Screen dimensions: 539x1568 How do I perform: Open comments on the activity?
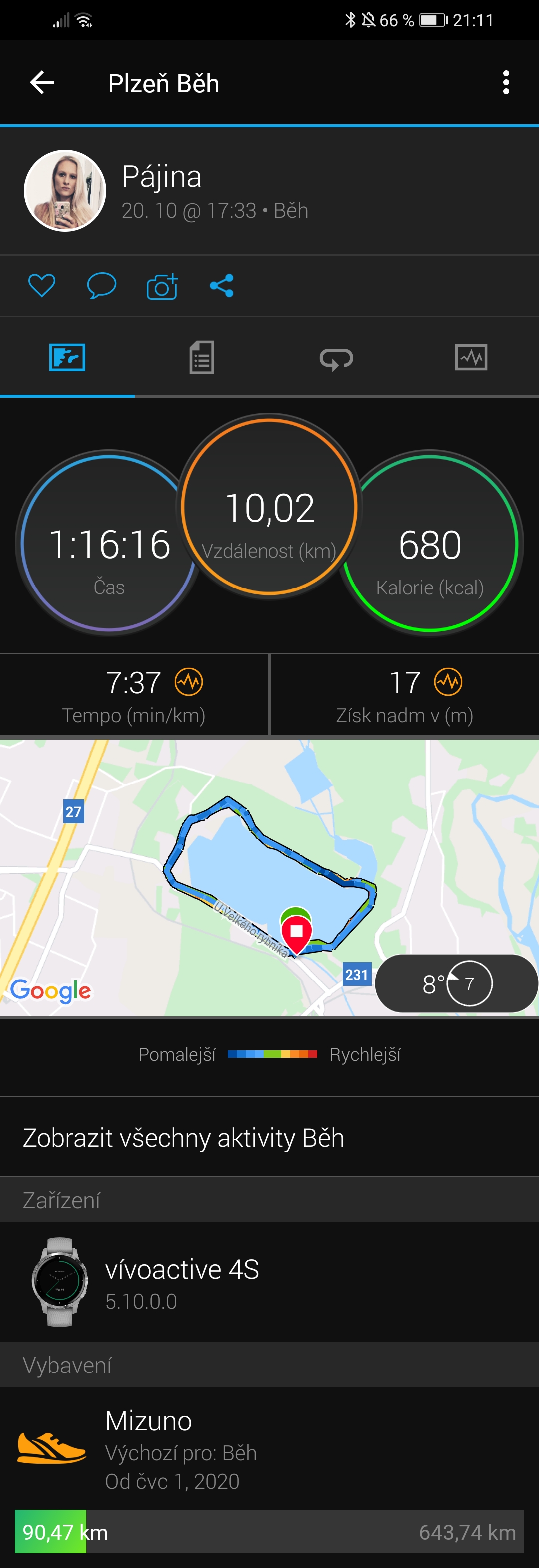tap(101, 285)
